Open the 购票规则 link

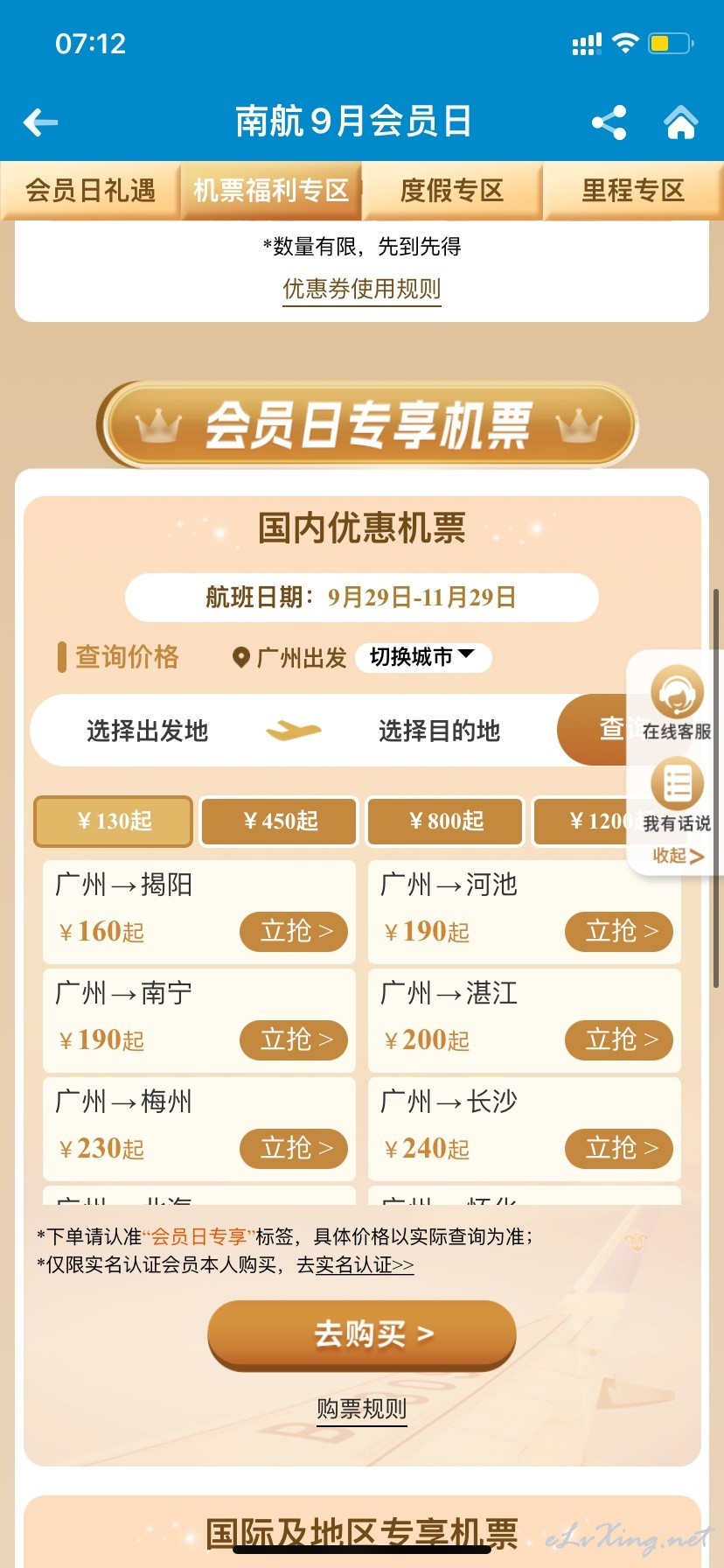coord(362,1409)
